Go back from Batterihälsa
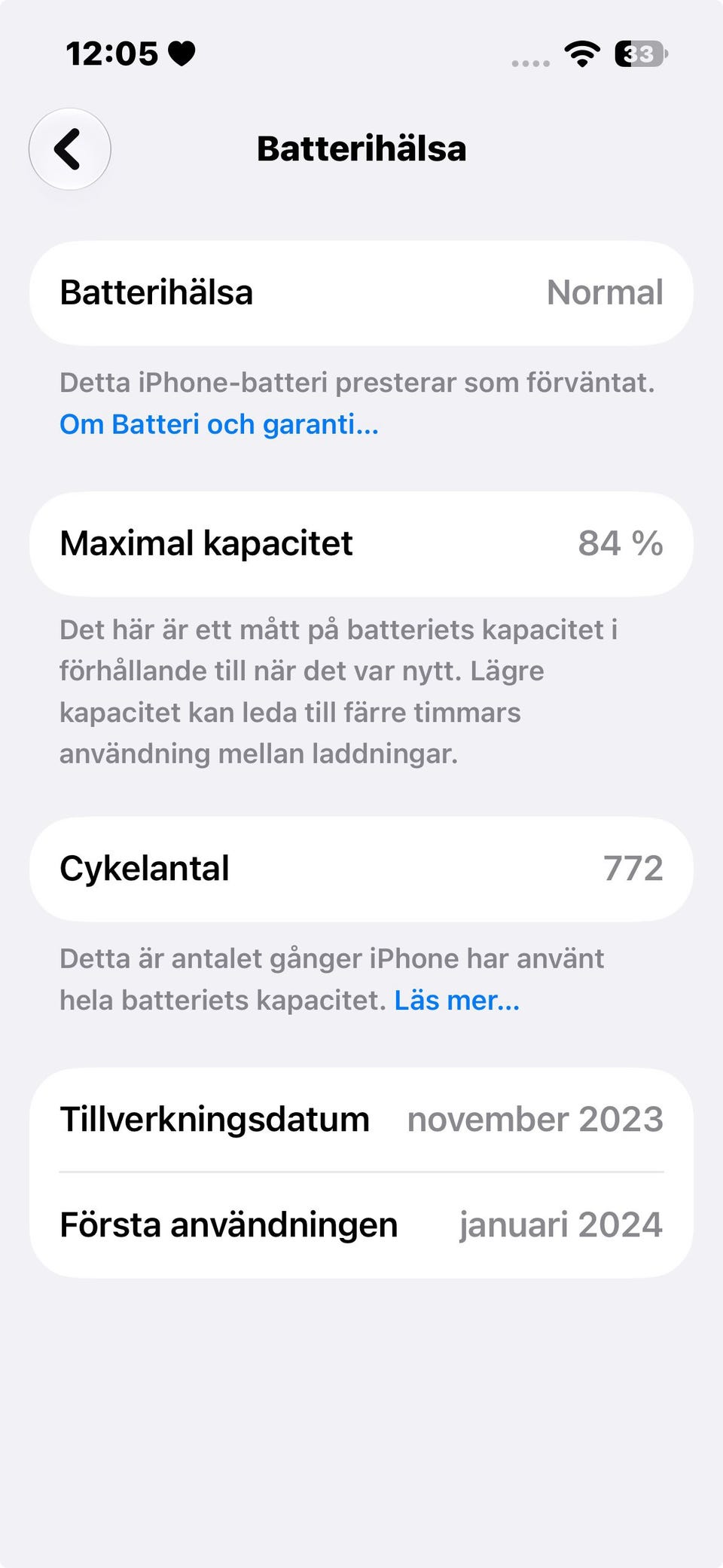The height and width of the screenshot is (1568, 723). click(70, 149)
